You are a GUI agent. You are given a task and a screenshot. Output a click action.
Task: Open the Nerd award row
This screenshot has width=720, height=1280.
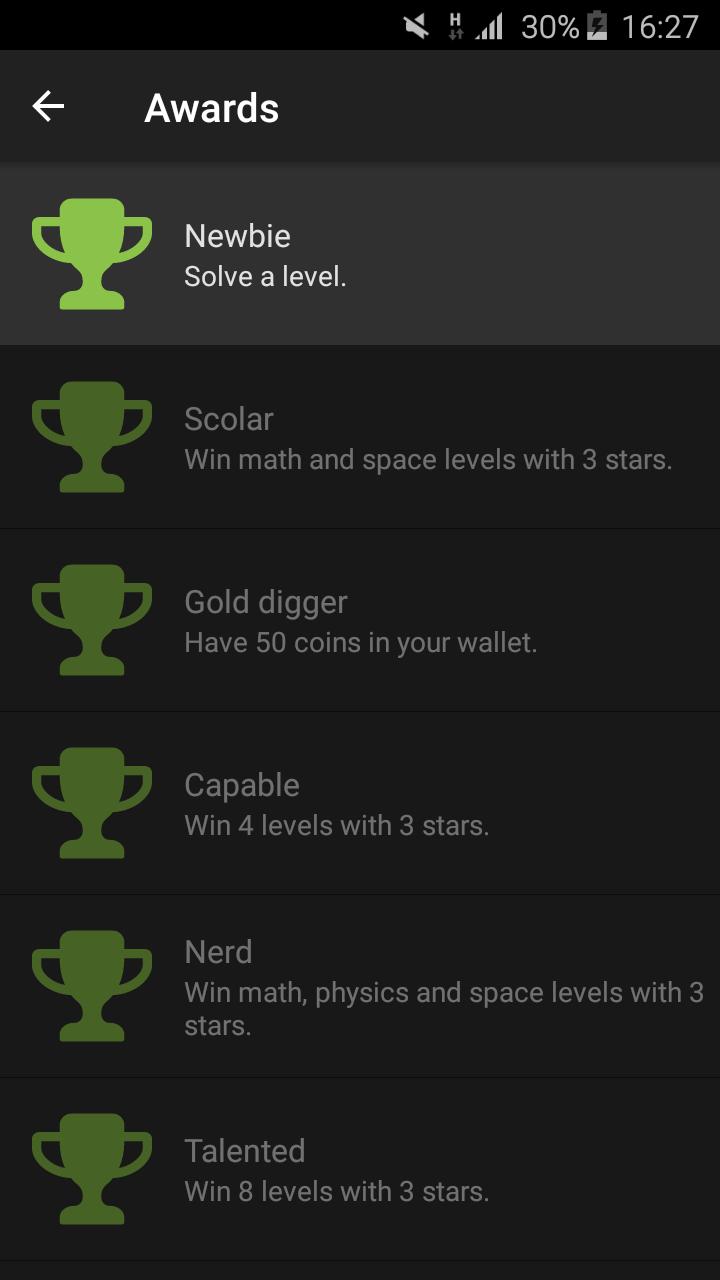point(360,987)
